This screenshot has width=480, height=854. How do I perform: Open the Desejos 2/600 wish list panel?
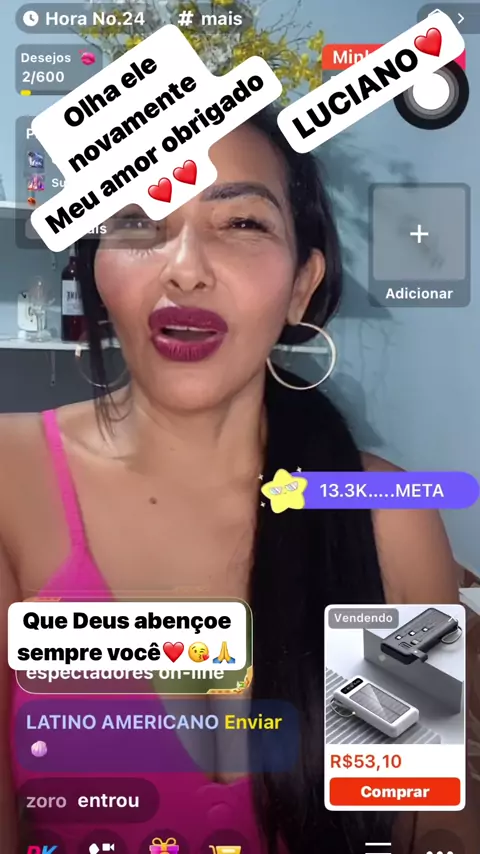59,70
